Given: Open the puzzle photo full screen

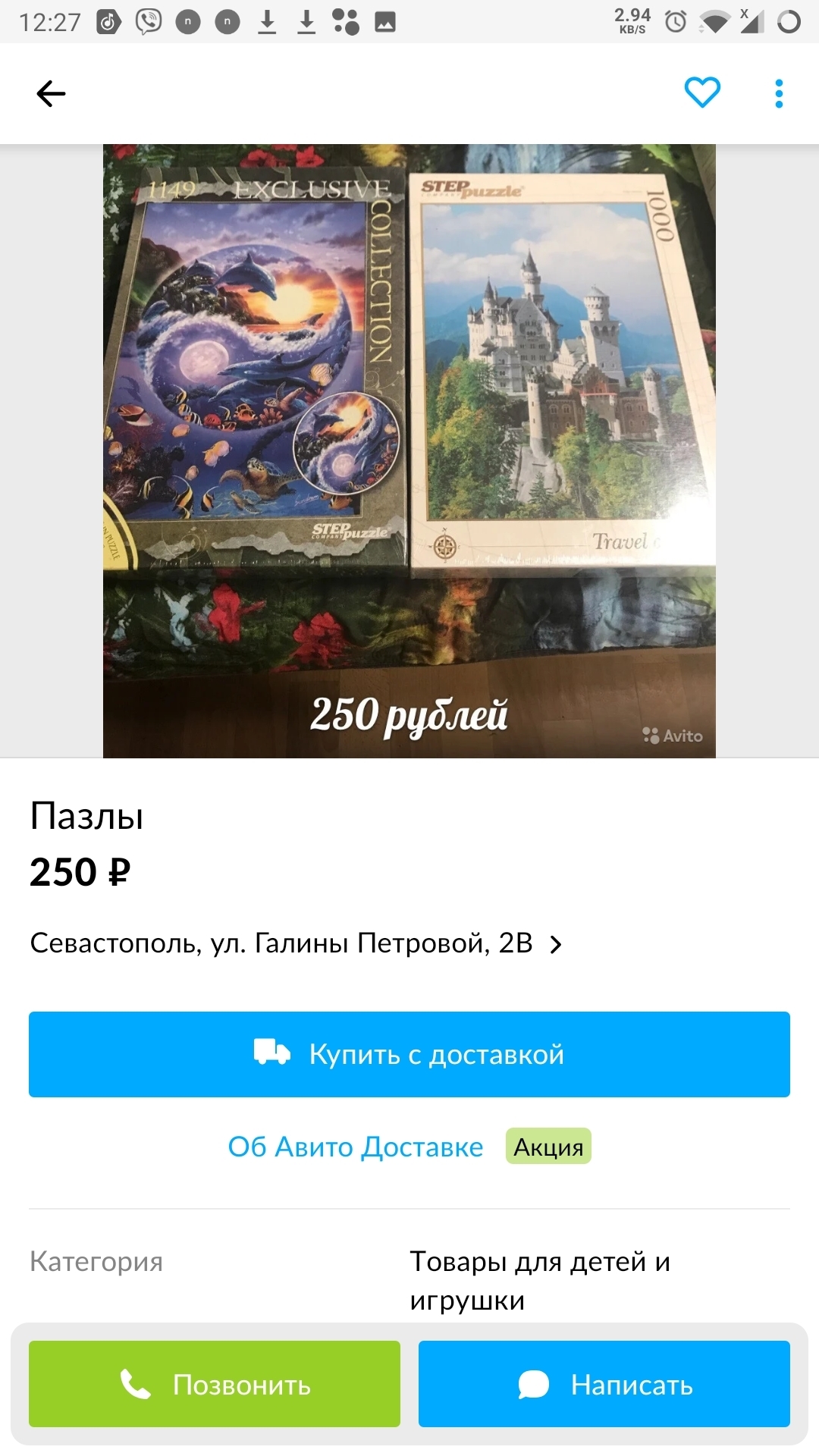Looking at the screenshot, I should tap(409, 450).
